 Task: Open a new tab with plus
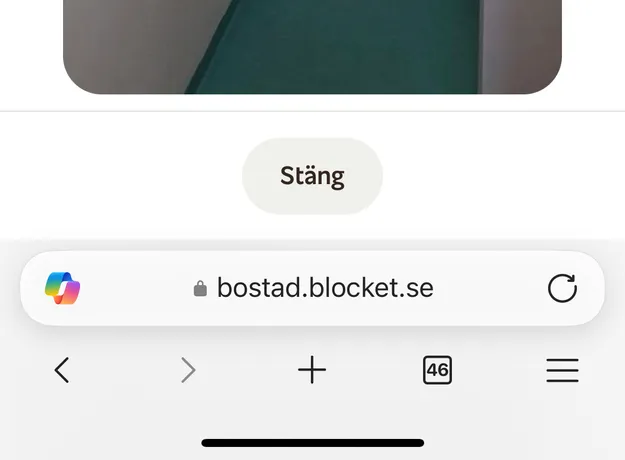(x=312, y=371)
